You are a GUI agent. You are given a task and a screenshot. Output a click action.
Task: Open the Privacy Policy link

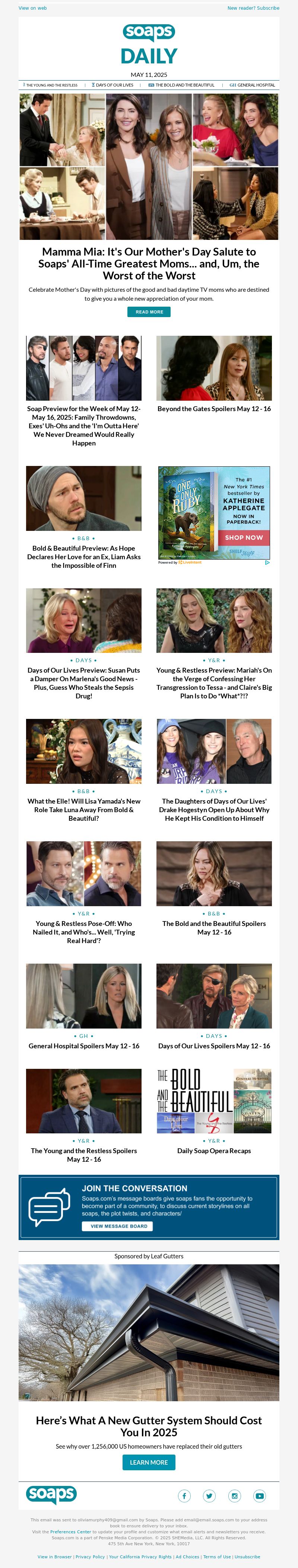pyautogui.click(x=90, y=1556)
